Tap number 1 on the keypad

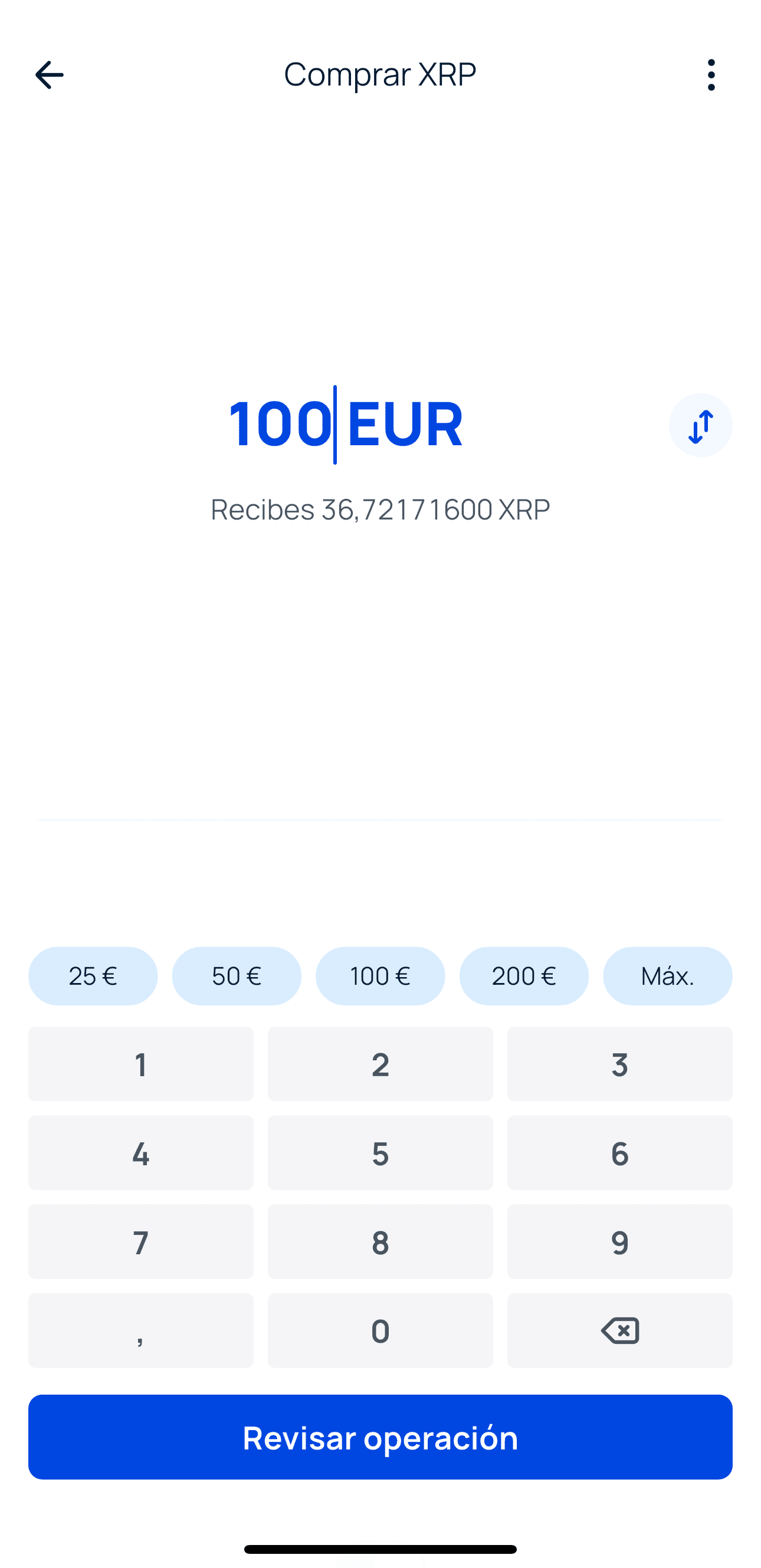140,1064
